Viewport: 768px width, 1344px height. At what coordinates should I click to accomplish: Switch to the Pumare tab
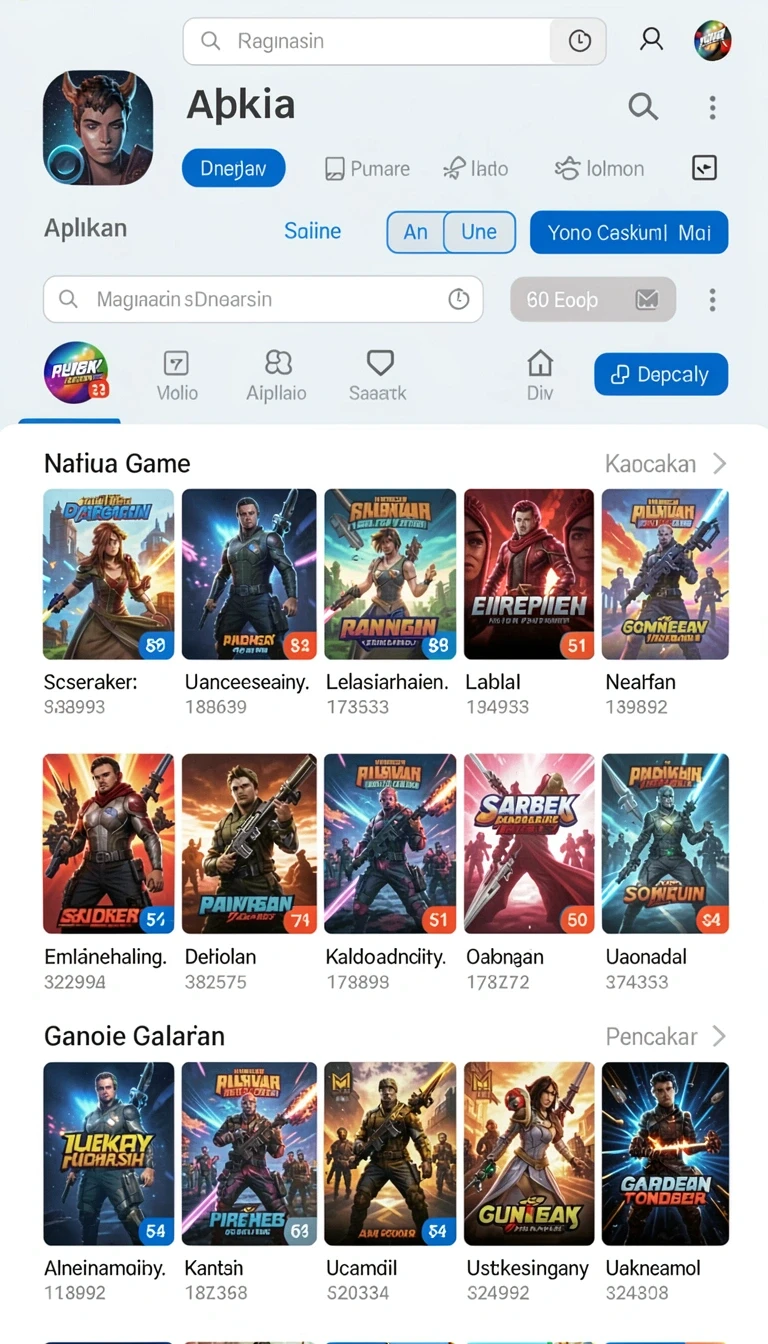(x=367, y=169)
